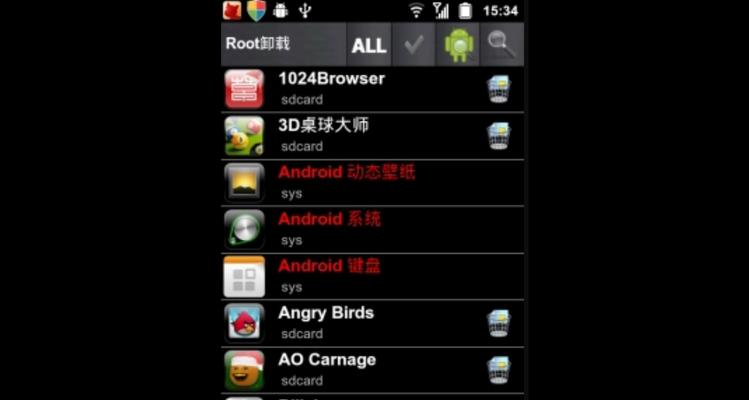Select the ALL filter tab
The image size is (749, 400).
(369, 45)
